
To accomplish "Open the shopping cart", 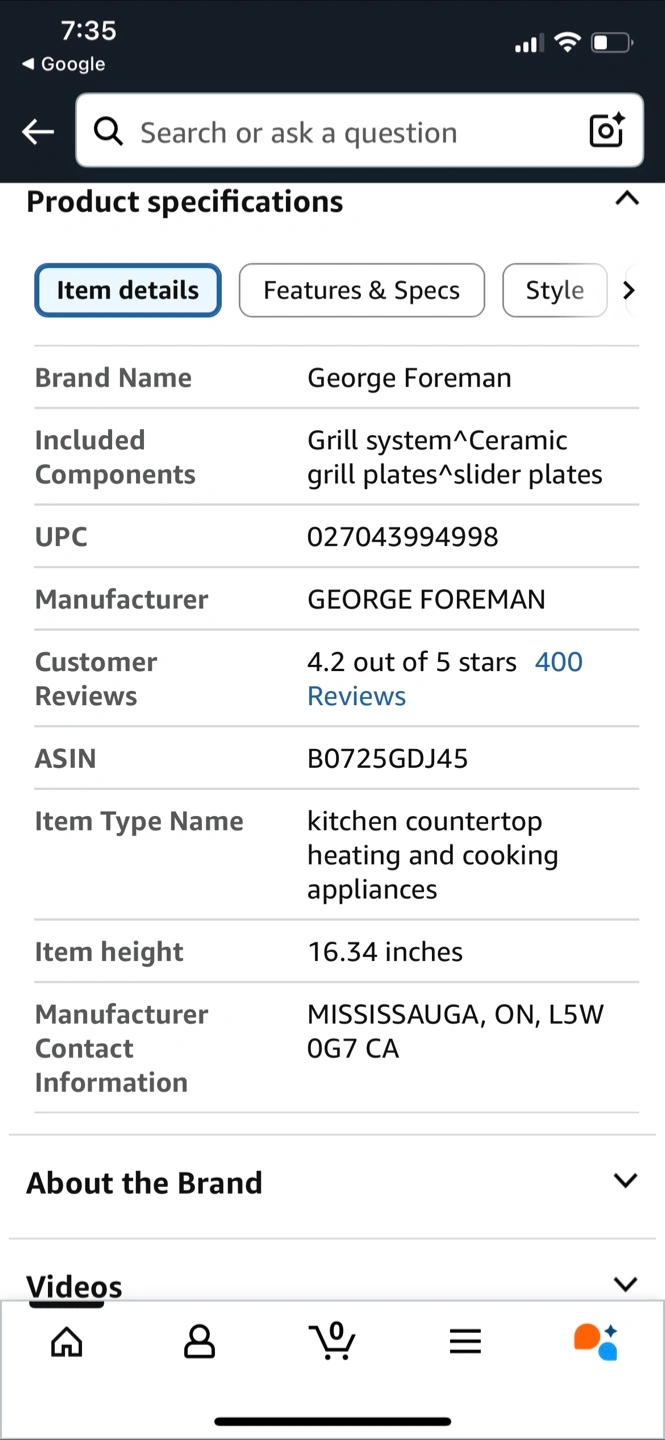I will pyautogui.click(x=332, y=1341).
